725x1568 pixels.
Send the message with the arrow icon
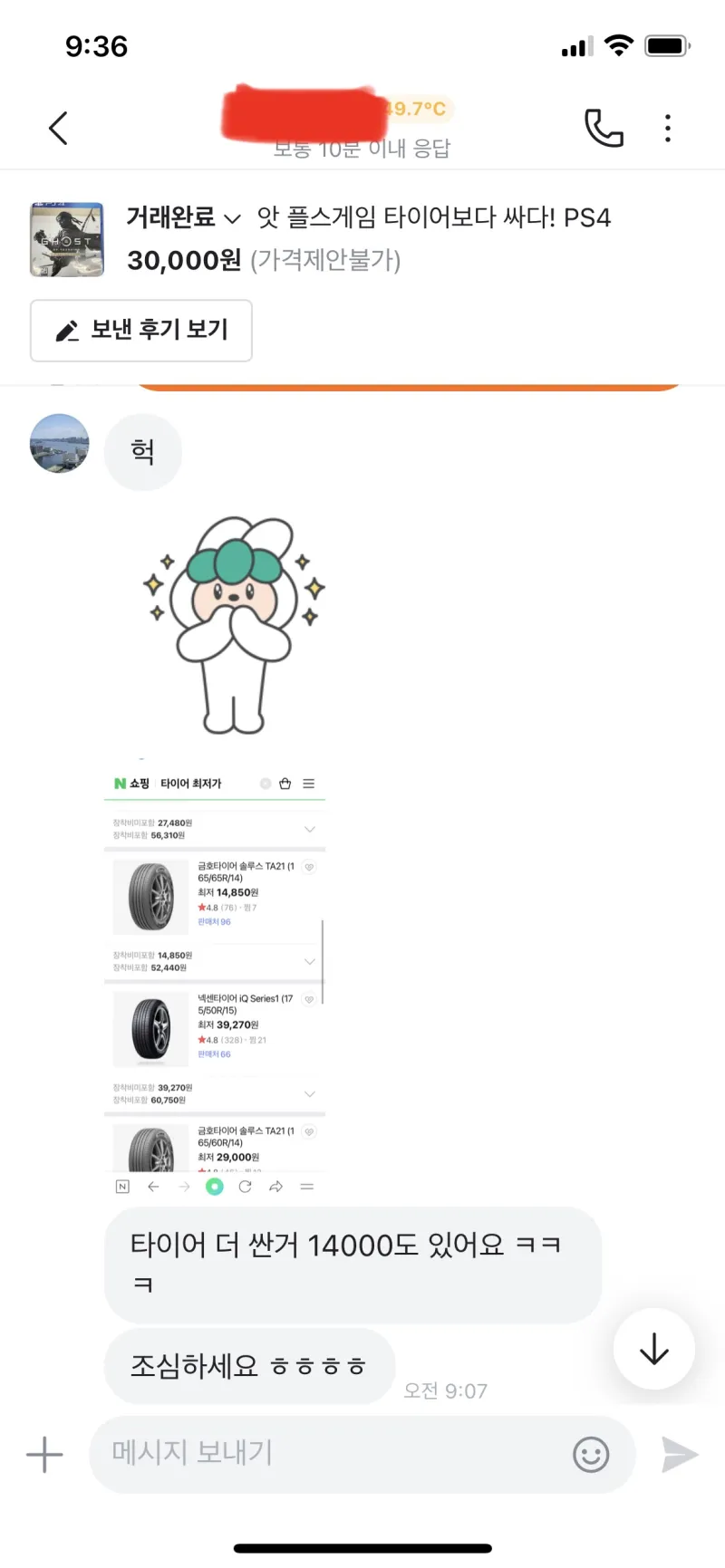(679, 1455)
